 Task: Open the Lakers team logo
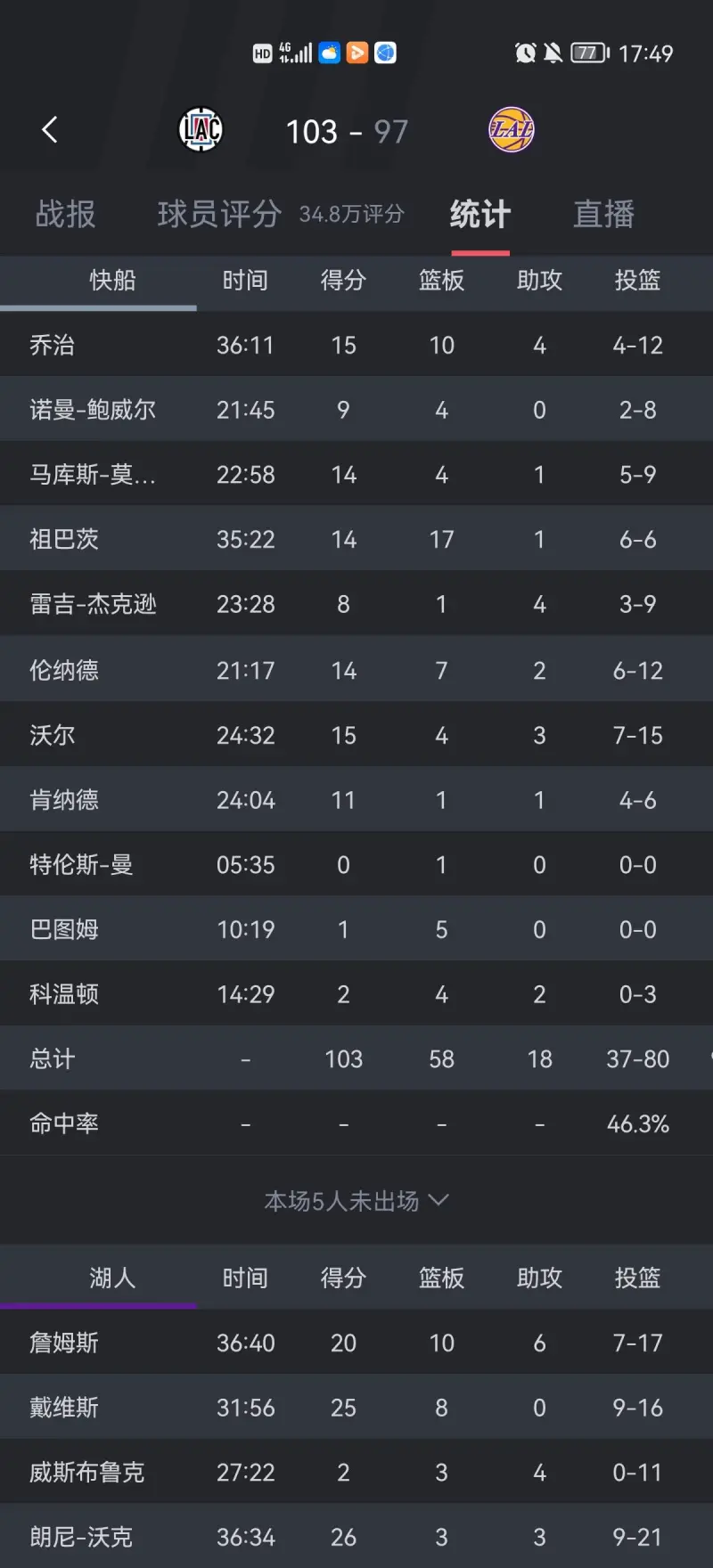511,130
